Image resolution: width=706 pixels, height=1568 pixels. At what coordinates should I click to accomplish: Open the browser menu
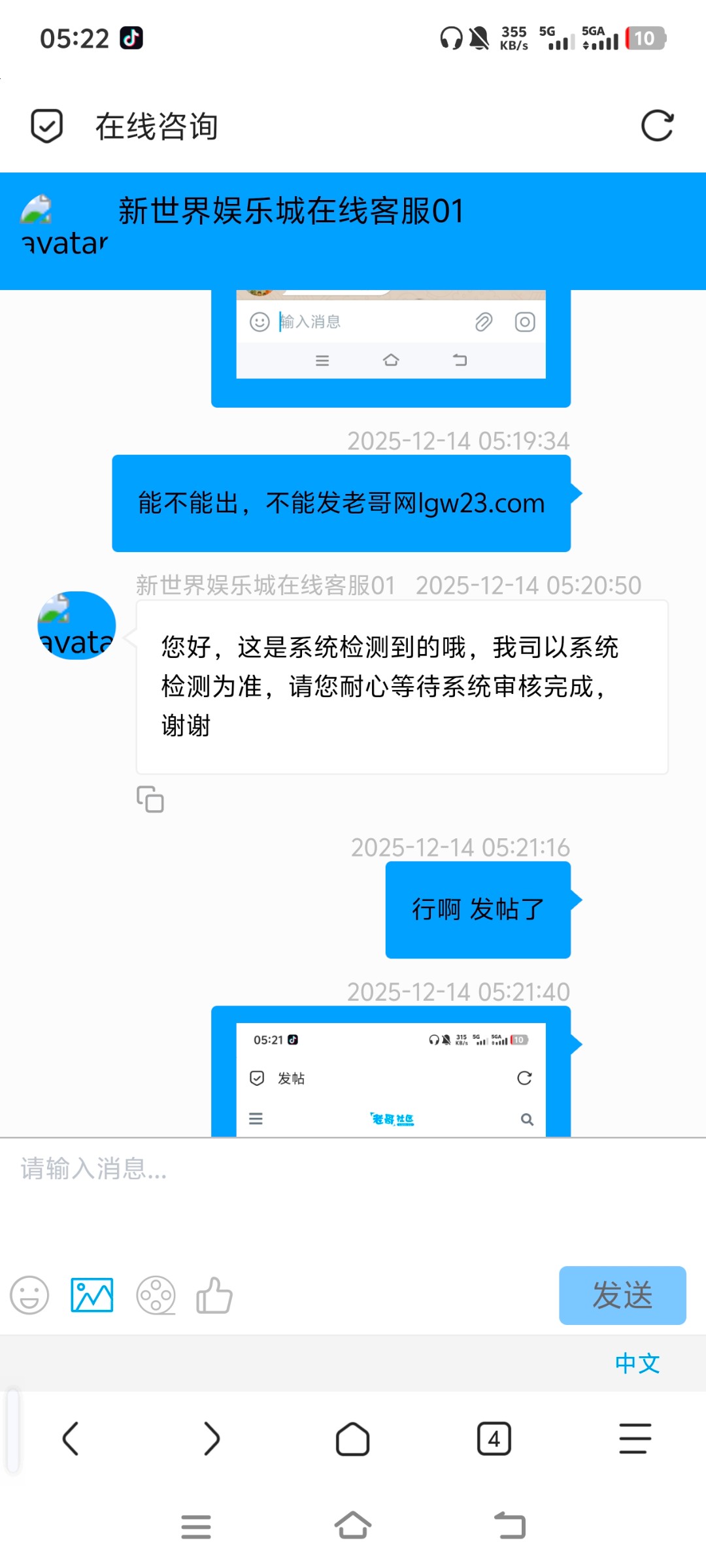tap(635, 1439)
